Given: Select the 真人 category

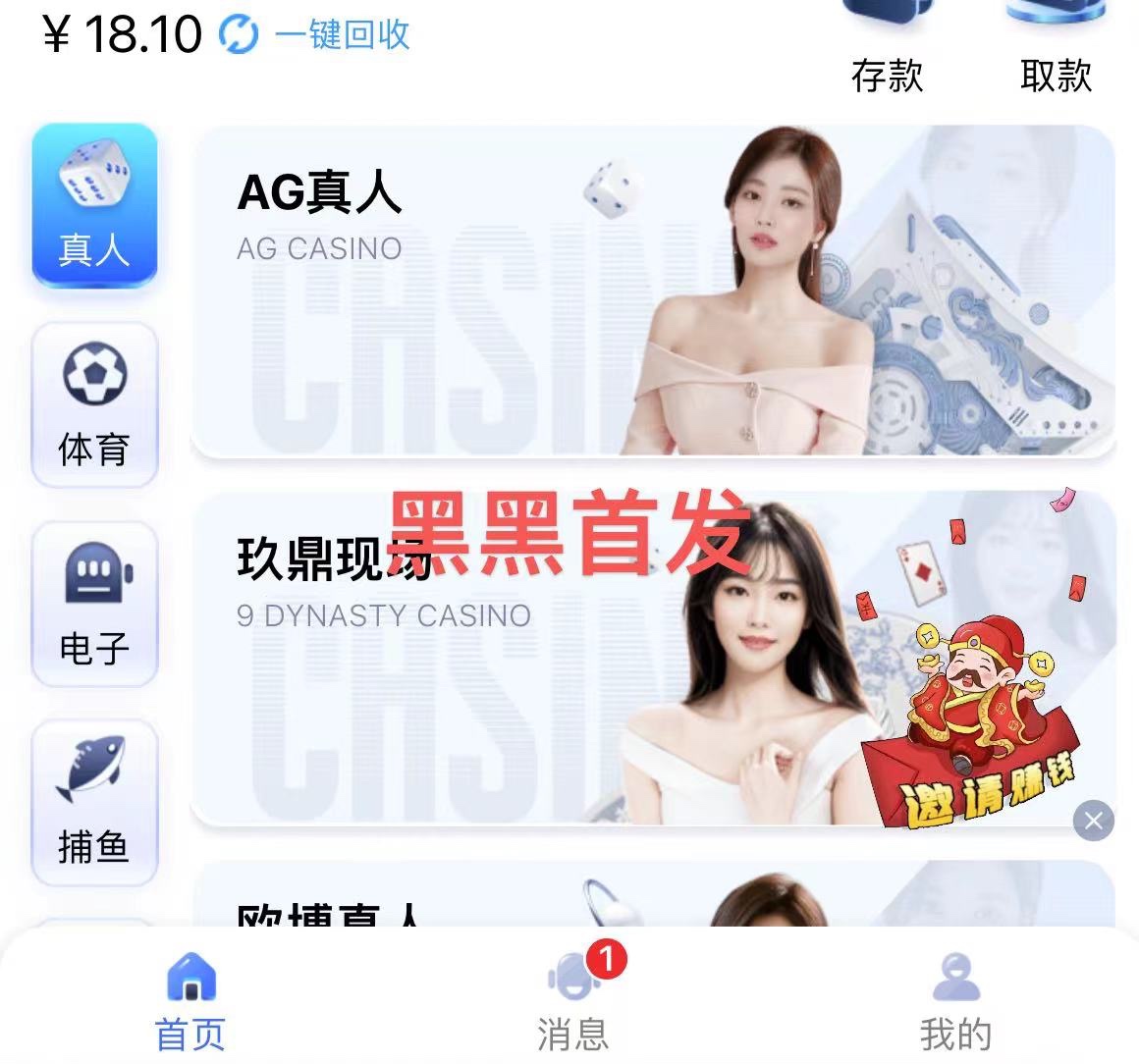Looking at the screenshot, I should pos(94,206).
